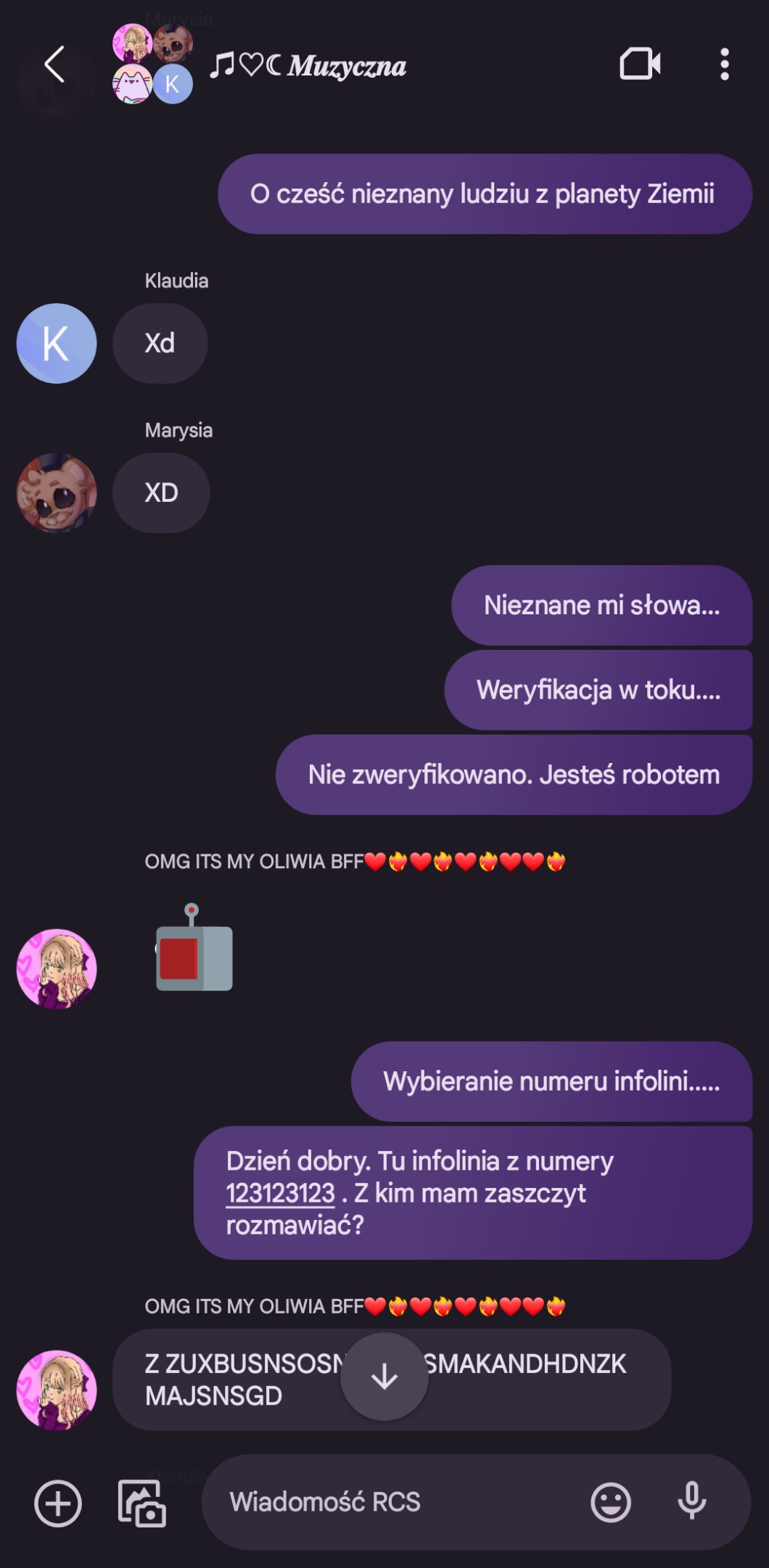The width and height of the screenshot is (769, 1568).
Task: Tap the phone number 123123123 link
Action: [x=280, y=1193]
